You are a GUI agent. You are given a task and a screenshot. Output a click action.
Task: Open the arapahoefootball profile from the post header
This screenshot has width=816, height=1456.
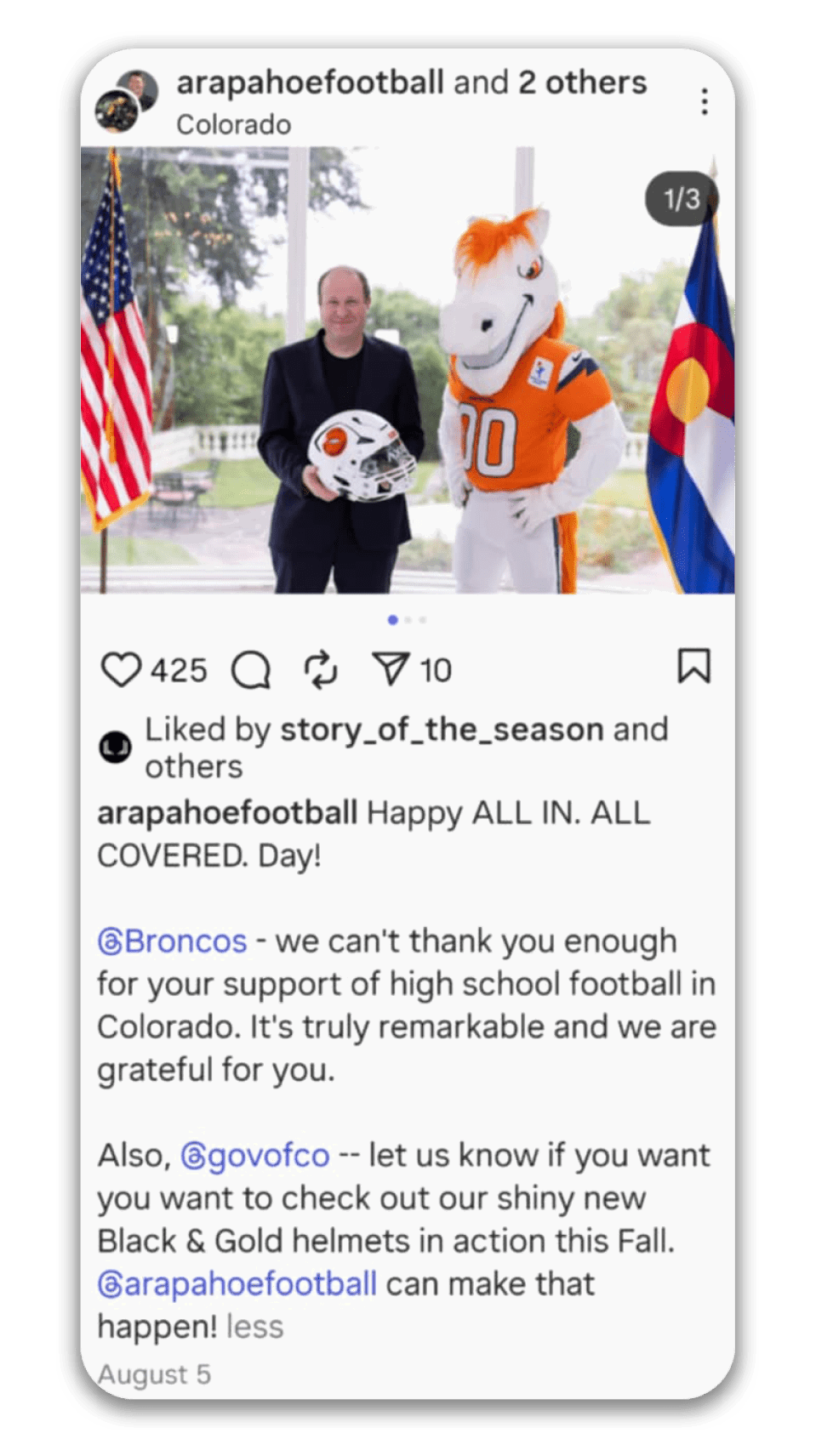tap(310, 83)
